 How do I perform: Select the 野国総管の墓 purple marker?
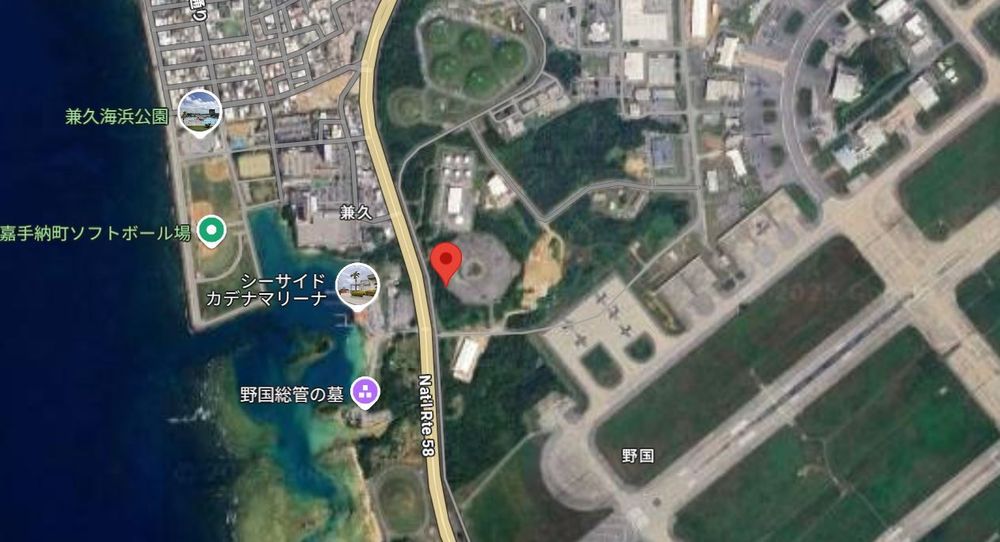point(366,393)
